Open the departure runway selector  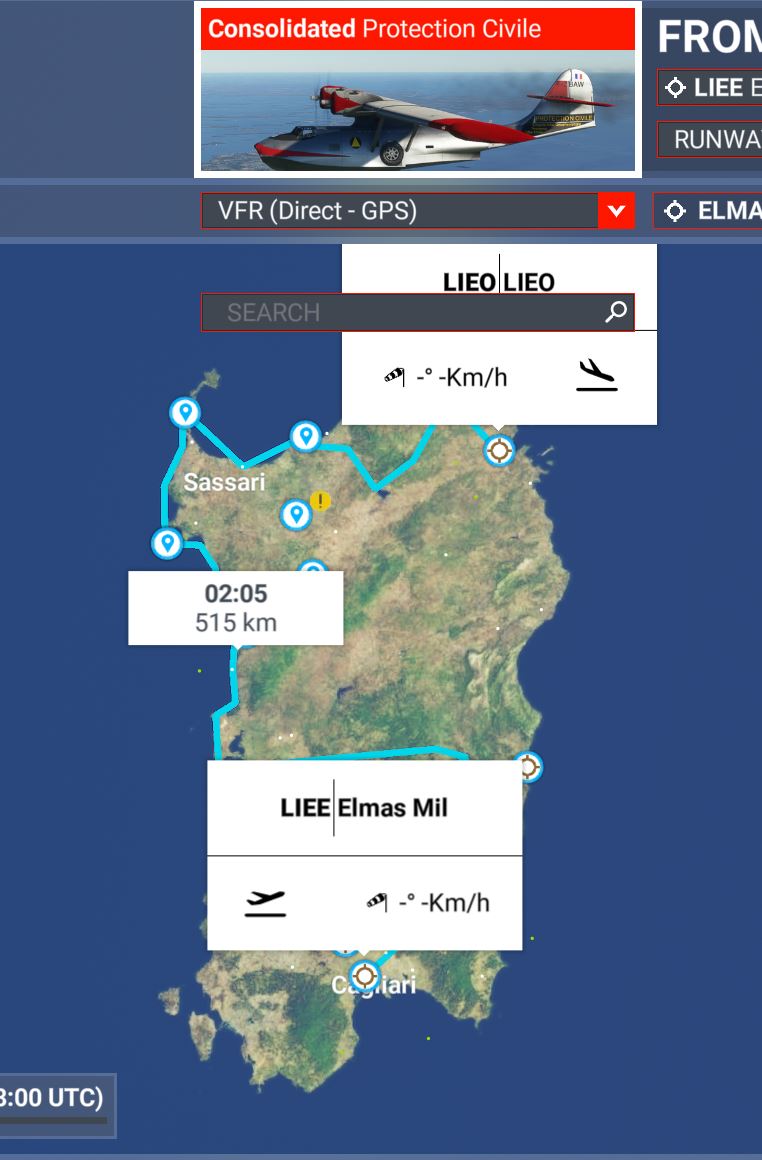(710, 139)
